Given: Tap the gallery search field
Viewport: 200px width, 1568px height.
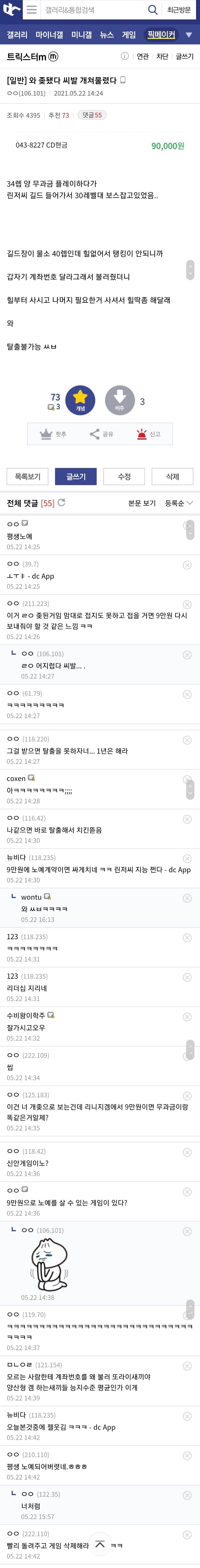Looking at the screenshot, I should click(91, 10).
